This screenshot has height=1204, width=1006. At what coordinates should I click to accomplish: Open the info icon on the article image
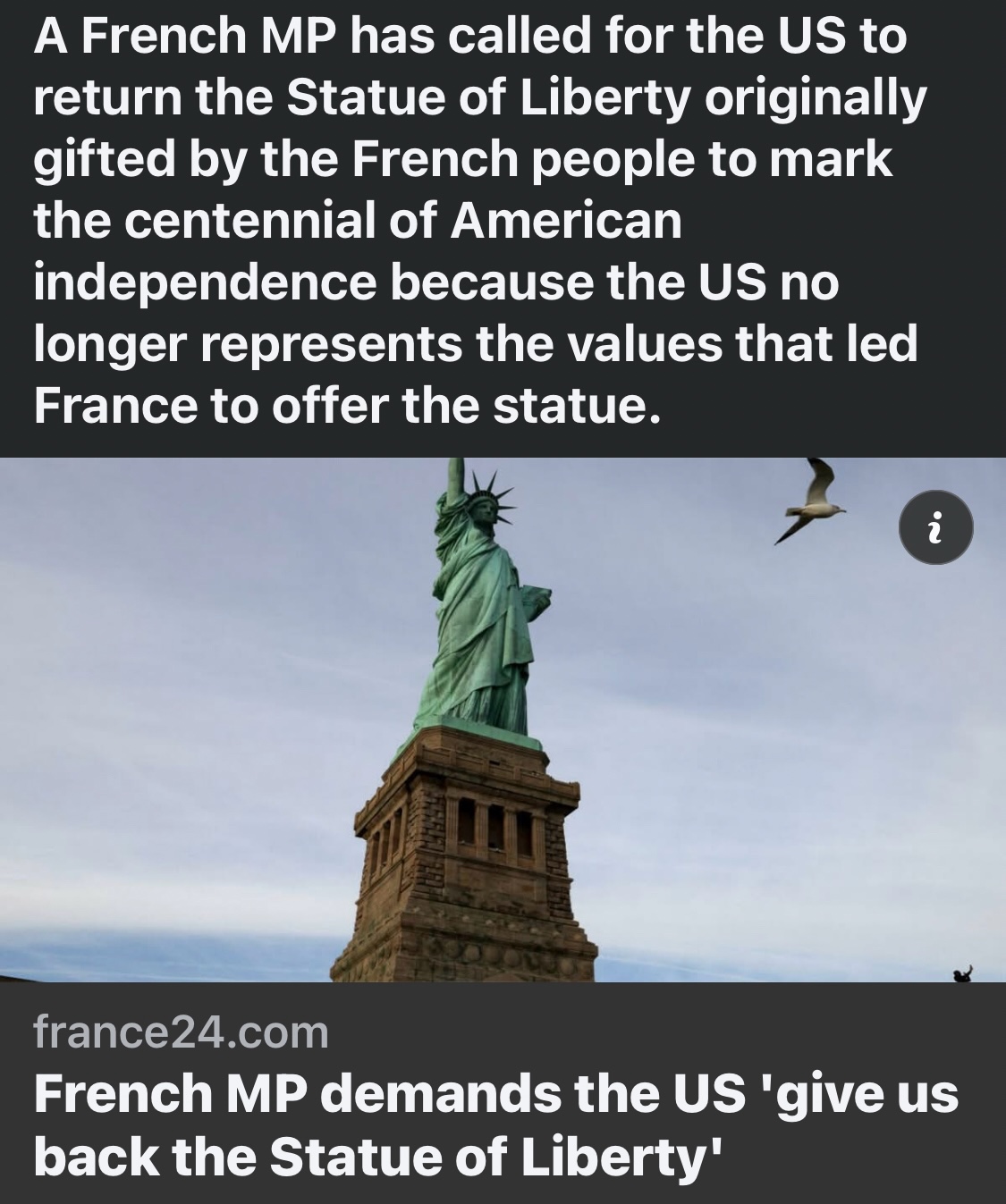935,527
